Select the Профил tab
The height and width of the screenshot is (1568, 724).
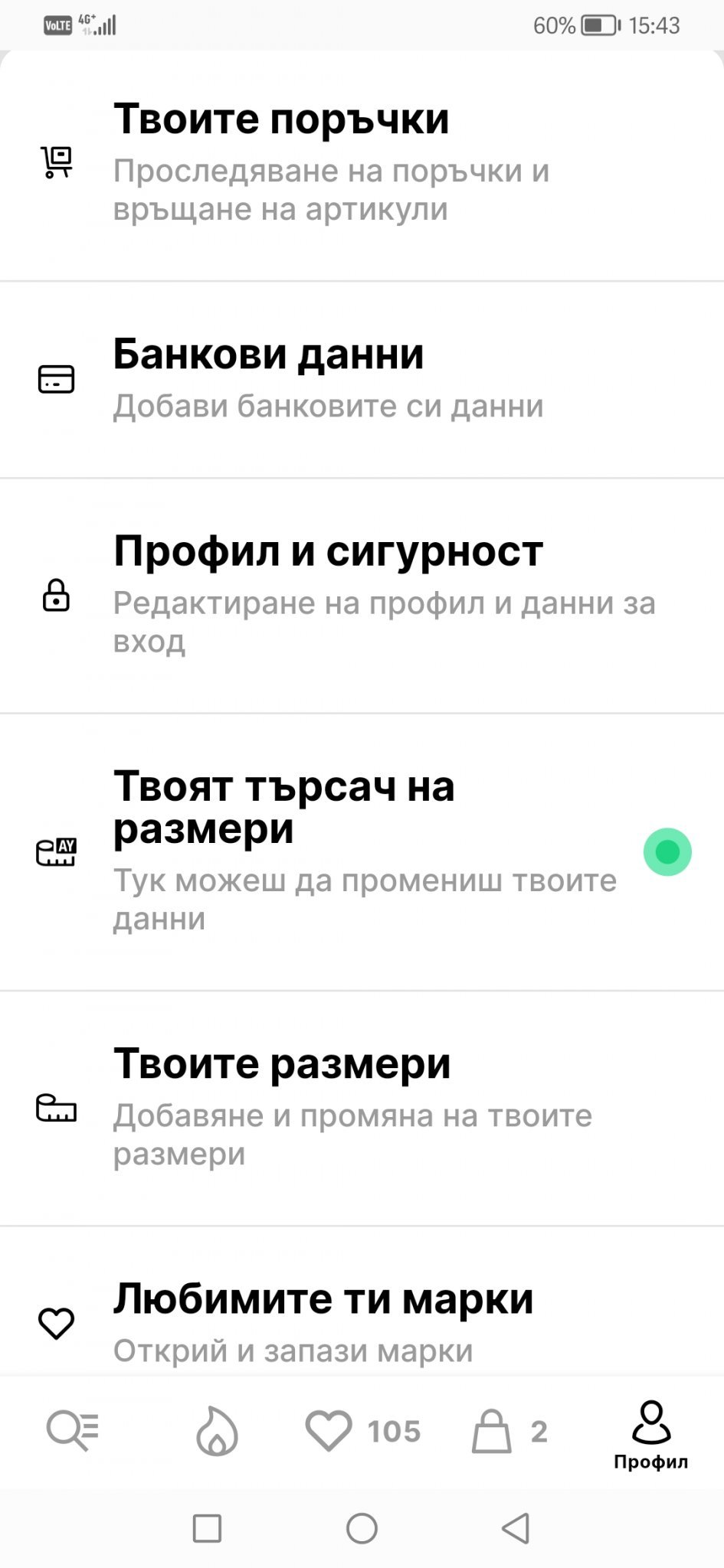tap(650, 1434)
